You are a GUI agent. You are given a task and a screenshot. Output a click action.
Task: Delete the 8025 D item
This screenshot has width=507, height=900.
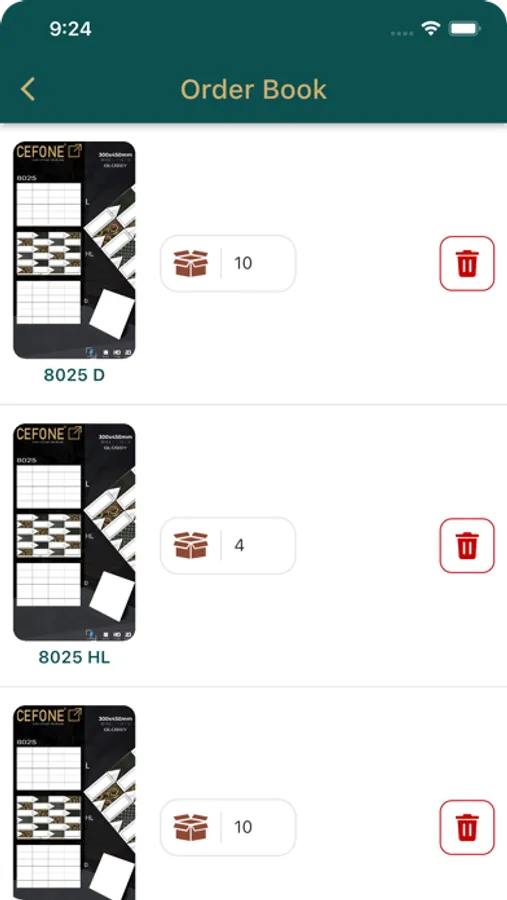click(467, 263)
